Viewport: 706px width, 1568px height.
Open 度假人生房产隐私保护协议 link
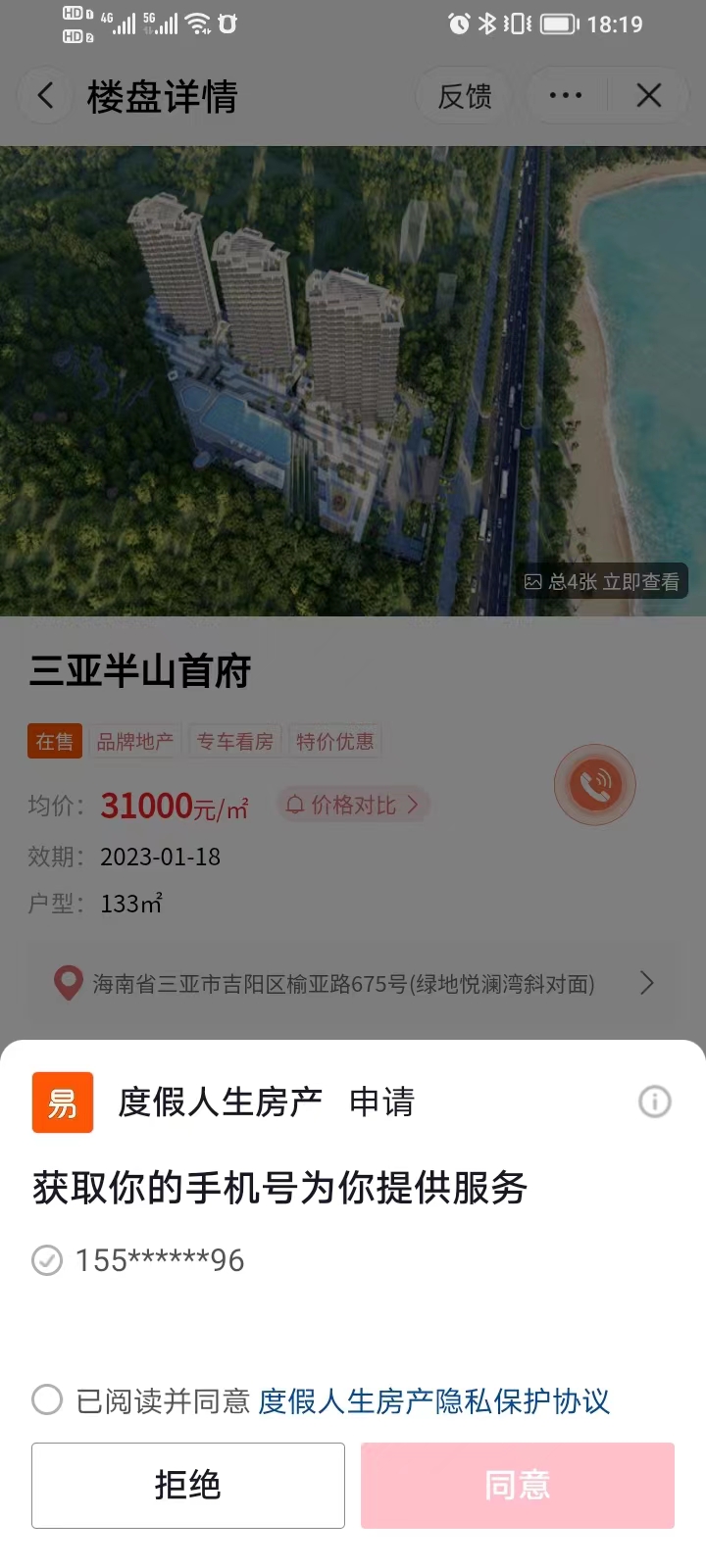pyautogui.click(x=433, y=1401)
